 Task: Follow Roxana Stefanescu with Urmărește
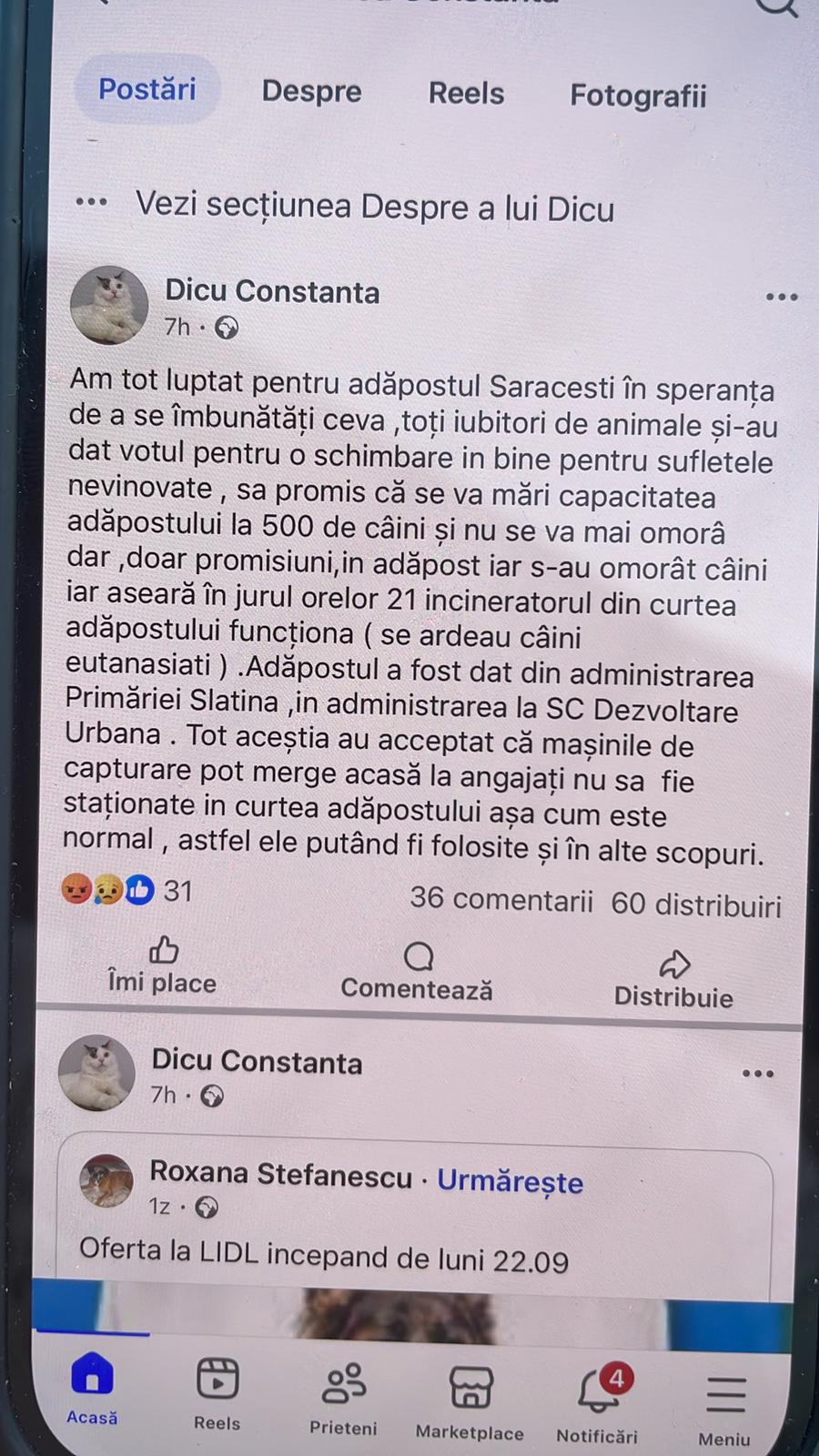tap(510, 1181)
